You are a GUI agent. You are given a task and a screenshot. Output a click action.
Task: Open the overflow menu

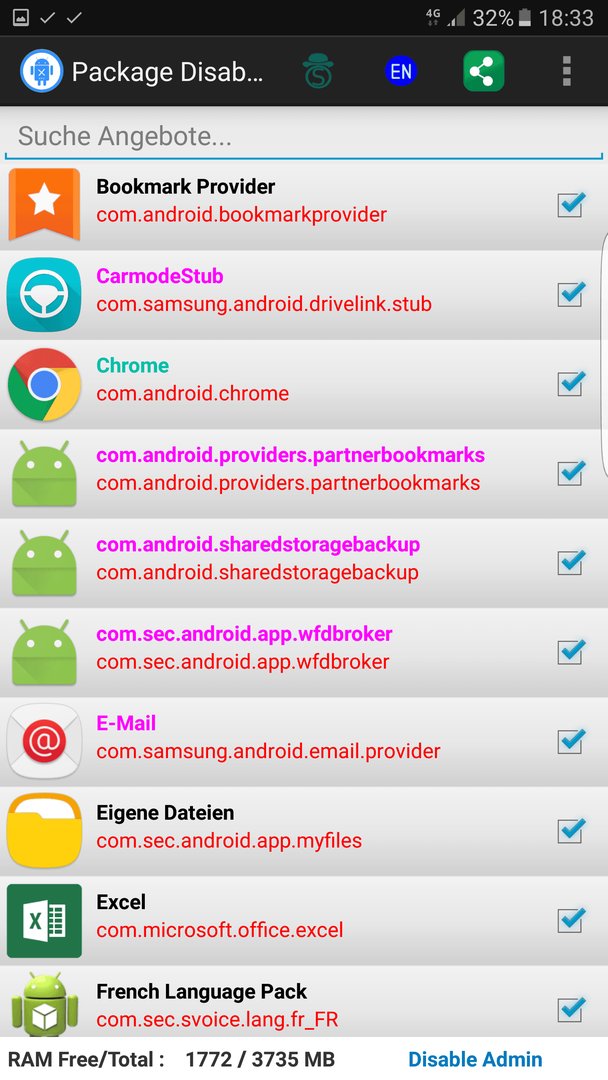[x=567, y=71]
